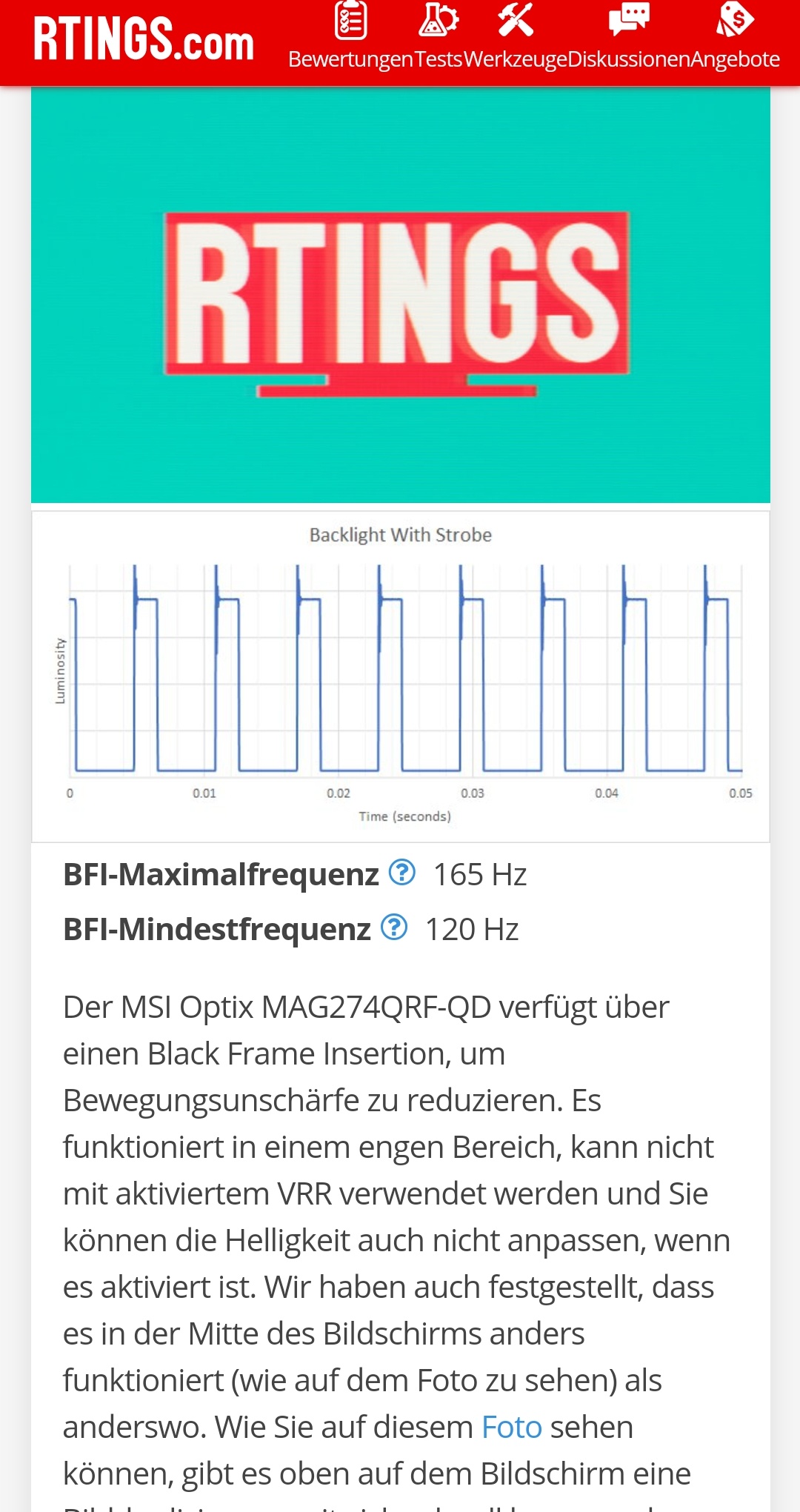The width and height of the screenshot is (800, 1512).
Task: Show help for BFI-Mindestfrequenz
Action: pyautogui.click(x=394, y=927)
